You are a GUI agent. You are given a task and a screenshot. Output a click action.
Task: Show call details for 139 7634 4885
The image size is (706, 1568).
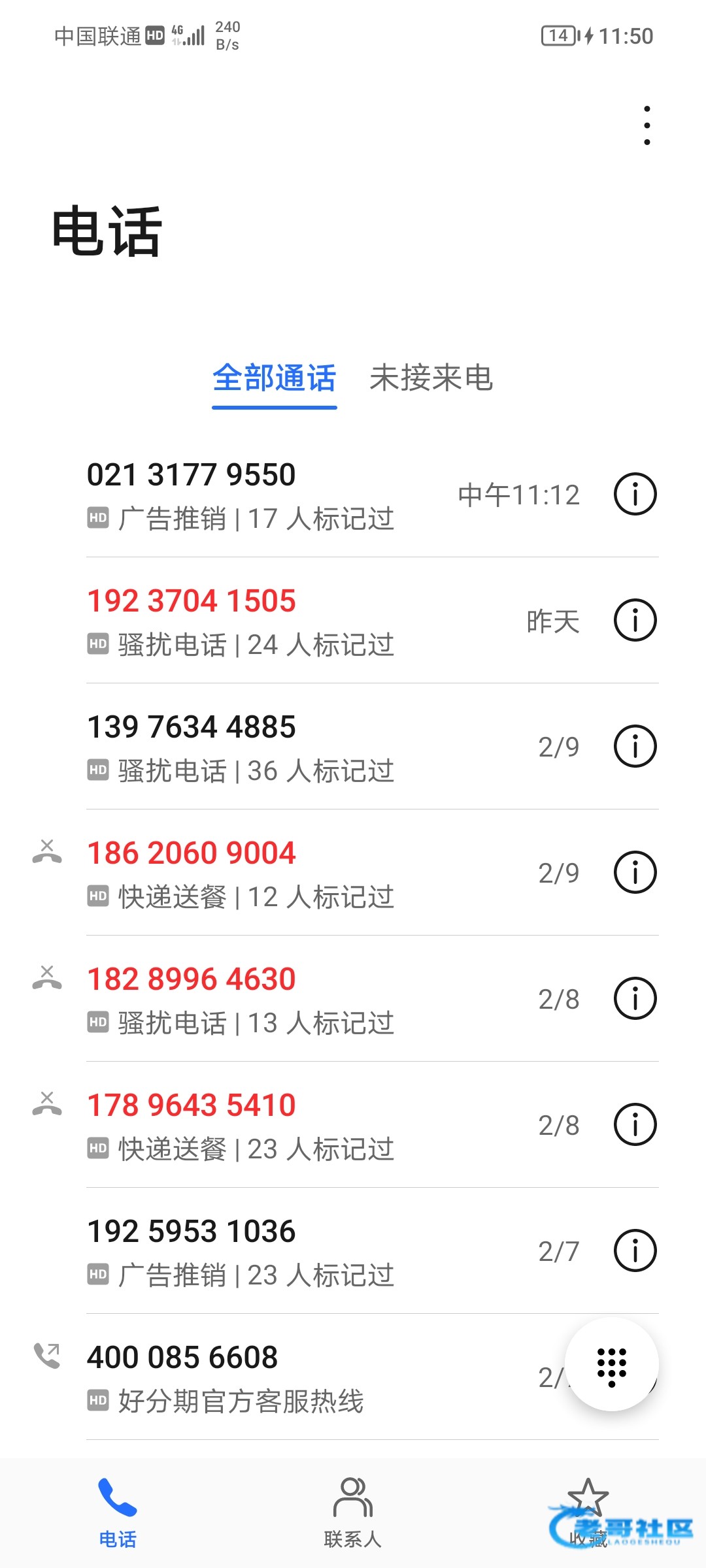click(x=635, y=746)
